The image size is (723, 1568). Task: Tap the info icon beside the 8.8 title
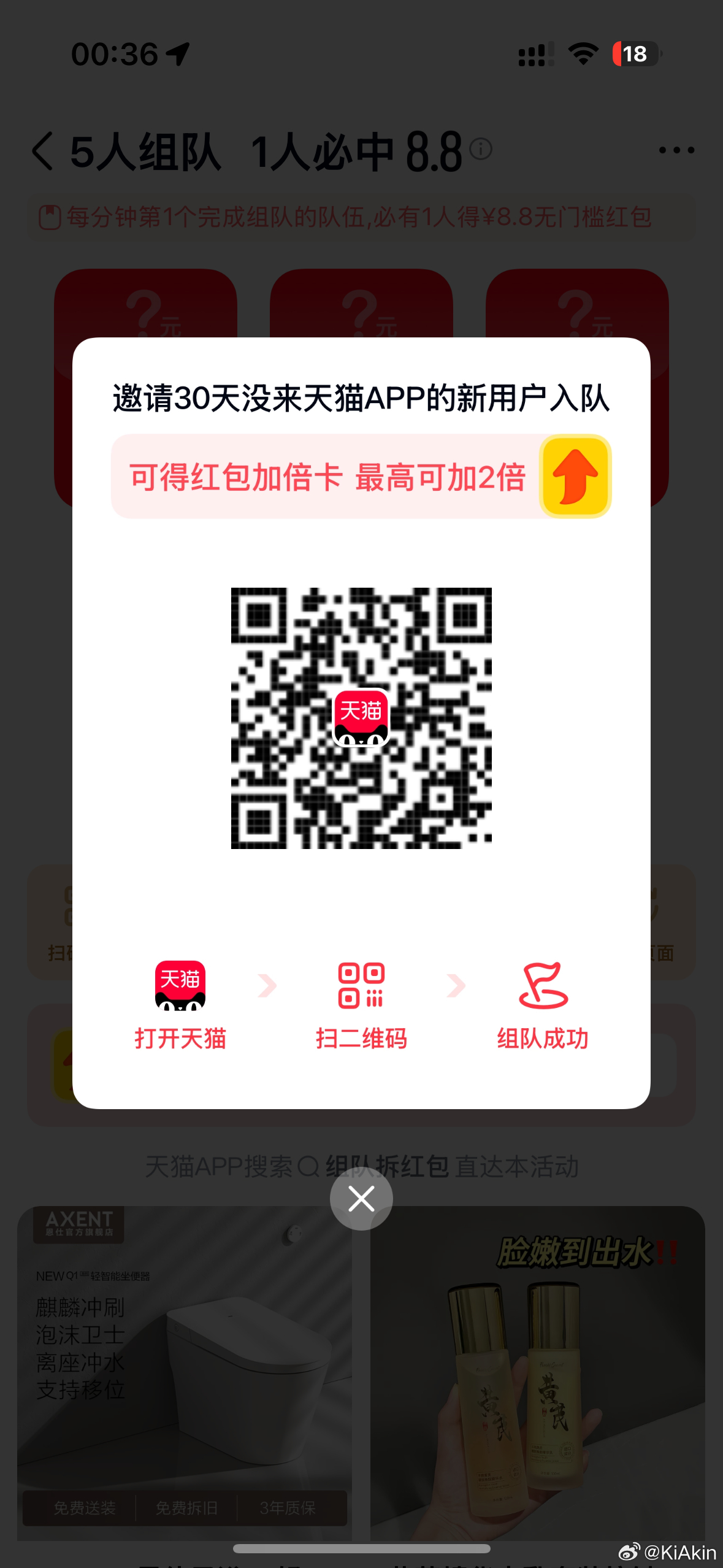[481, 148]
